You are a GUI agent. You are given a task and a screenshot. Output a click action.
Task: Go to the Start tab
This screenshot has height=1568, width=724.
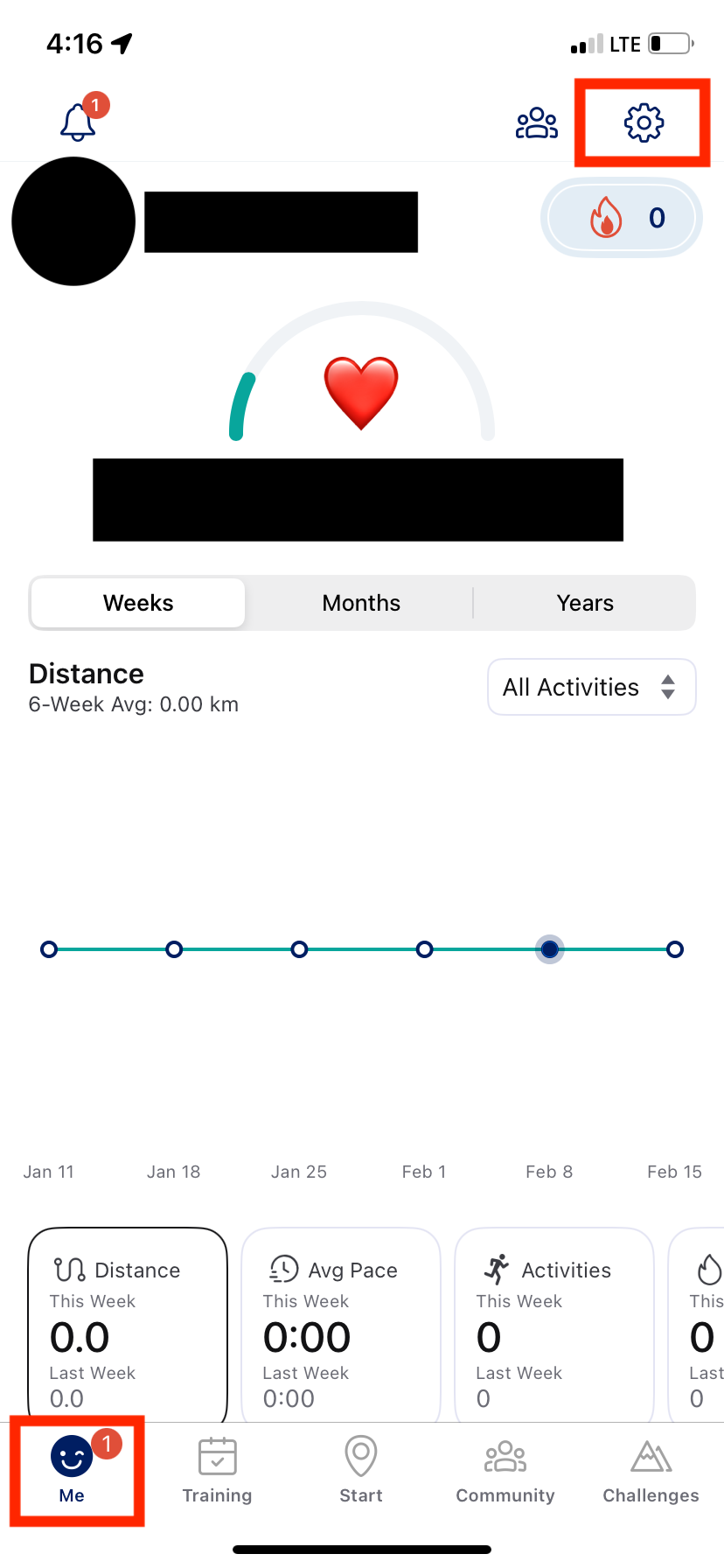(x=361, y=1470)
